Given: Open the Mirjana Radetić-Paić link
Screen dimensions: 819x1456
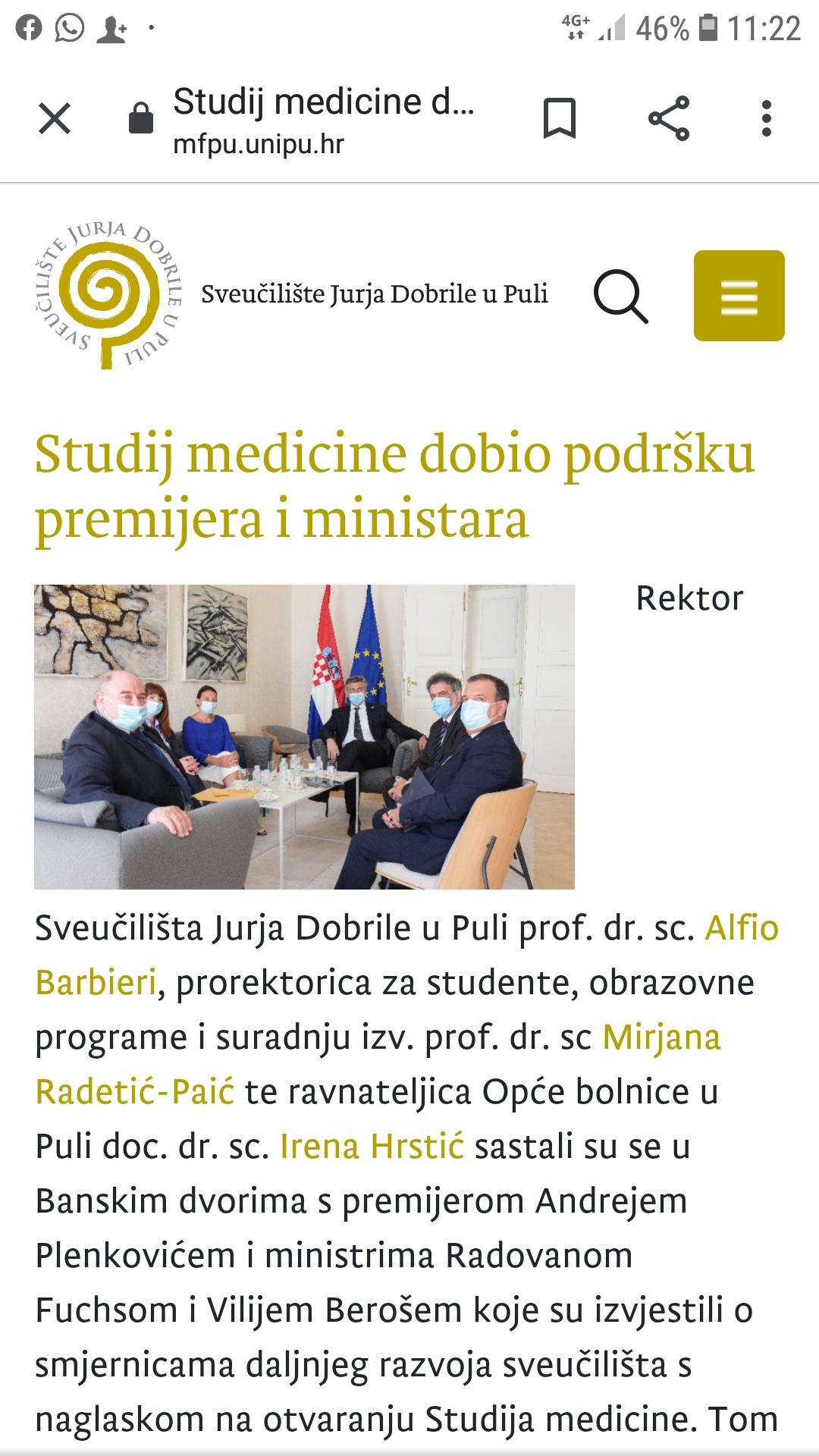Looking at the screenshot, I should [661, 1037].
